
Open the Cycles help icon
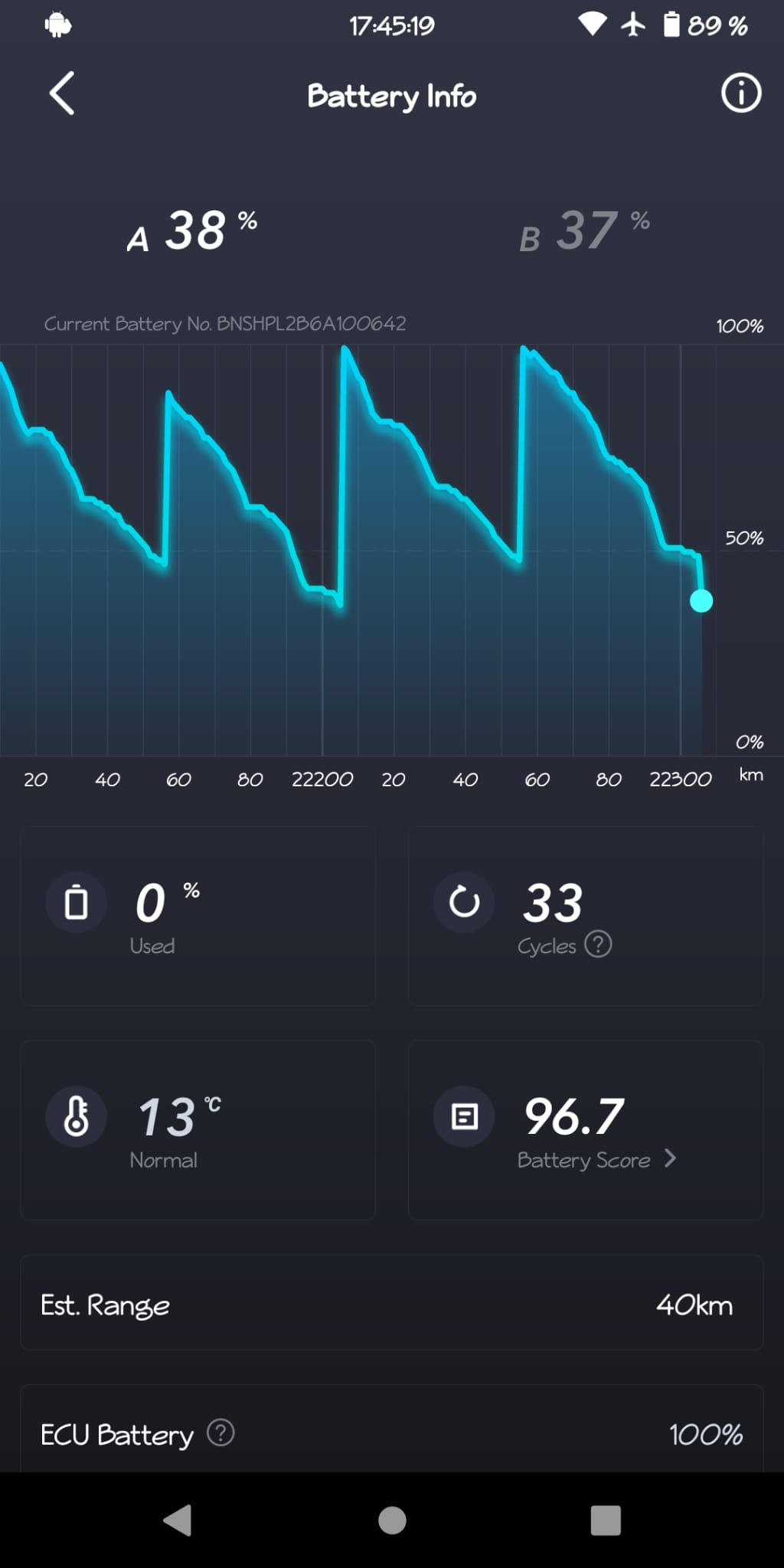598,944
